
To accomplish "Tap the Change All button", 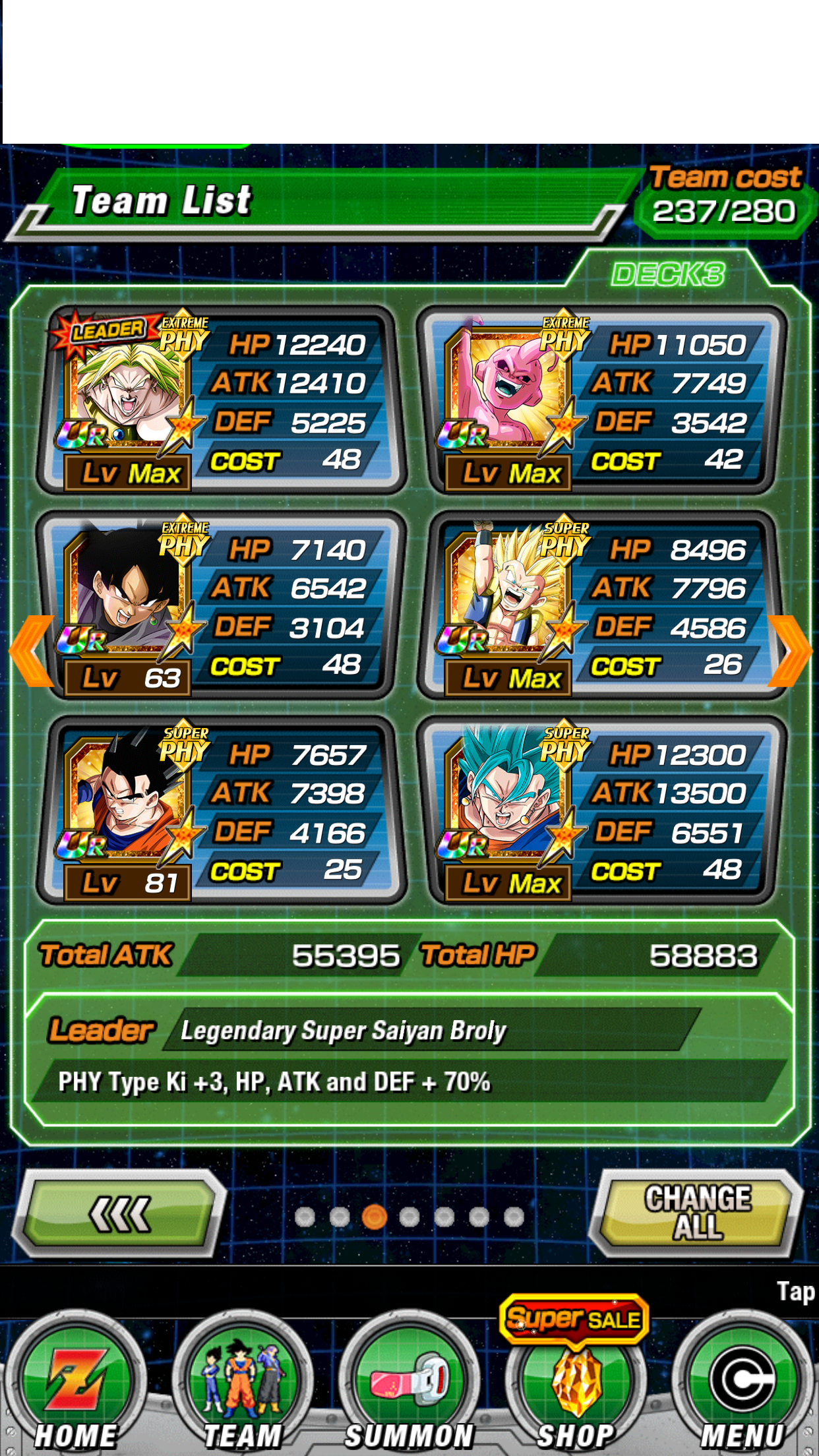I will point(698,1213).
